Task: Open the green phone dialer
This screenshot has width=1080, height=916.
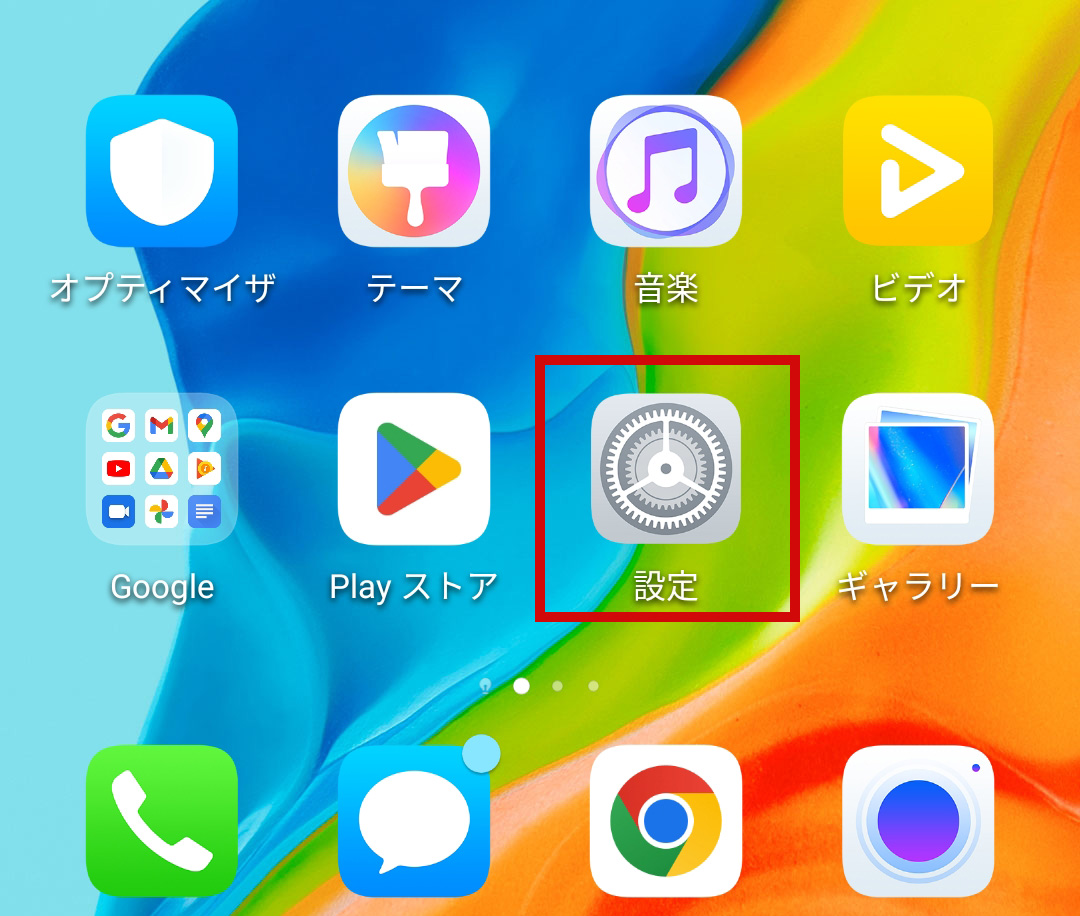Action: point(162,821)
